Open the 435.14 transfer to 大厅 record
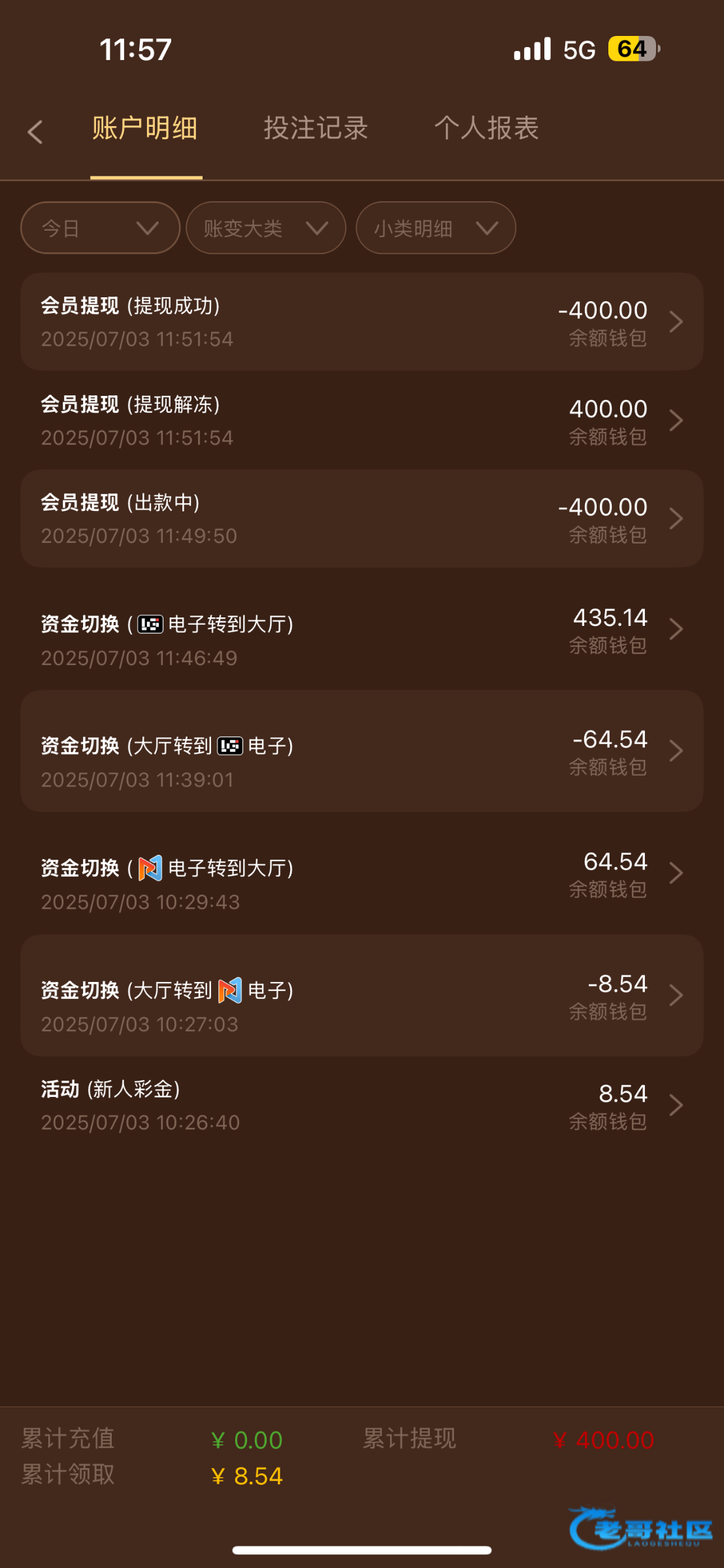This screenshot has height=1568, width=724. (x=361, y=629)
